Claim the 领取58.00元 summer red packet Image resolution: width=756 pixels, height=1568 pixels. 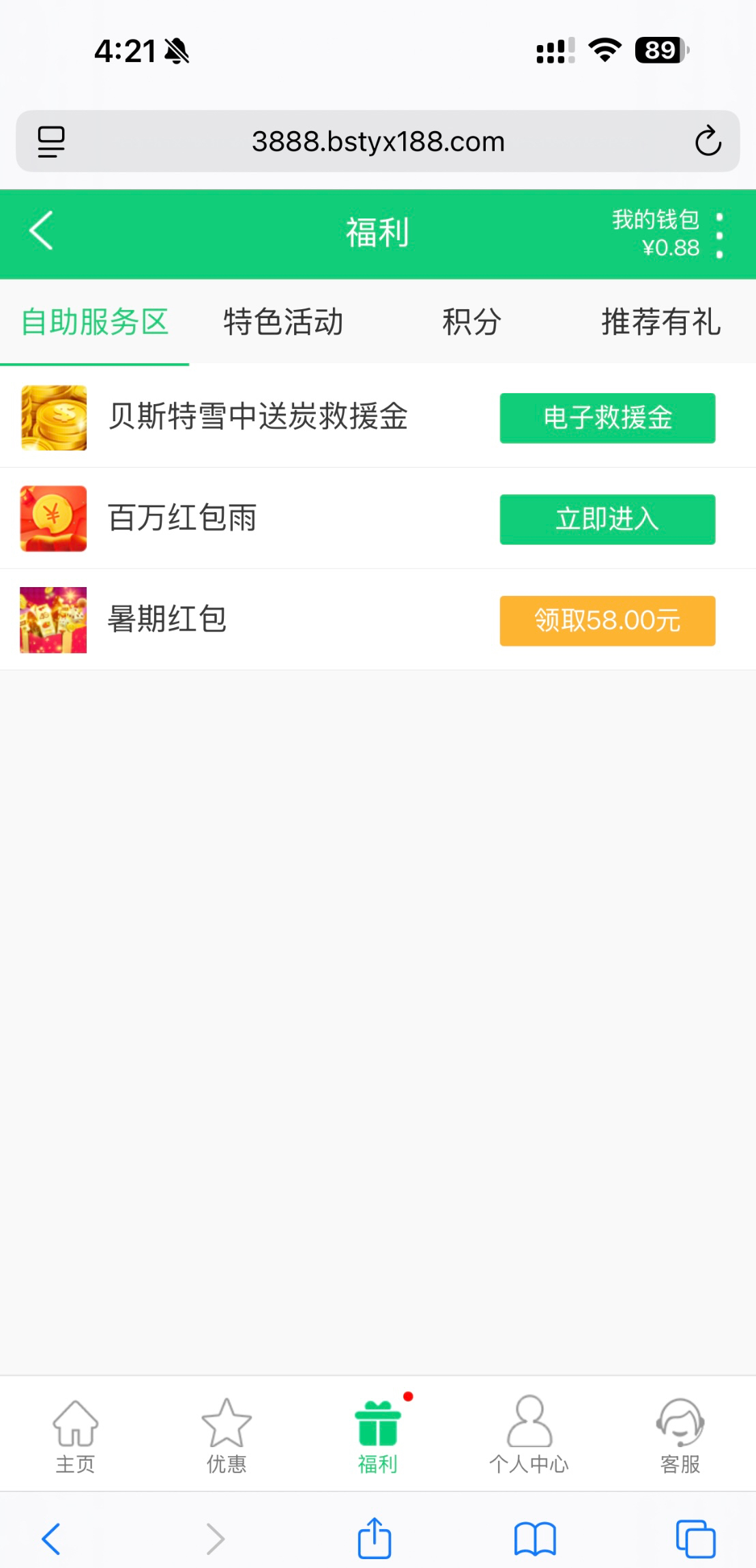(607, 621)
